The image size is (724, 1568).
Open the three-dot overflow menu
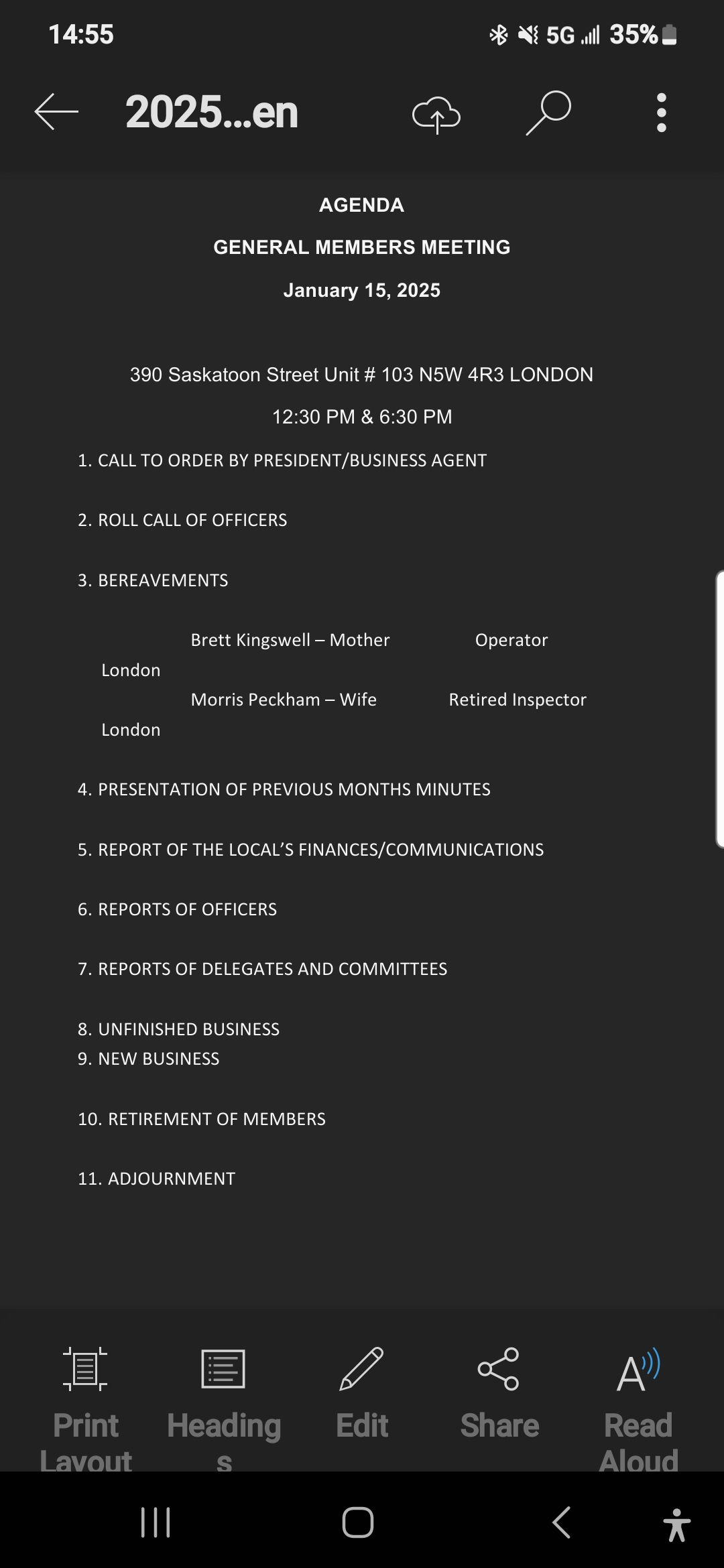(661, 113)
